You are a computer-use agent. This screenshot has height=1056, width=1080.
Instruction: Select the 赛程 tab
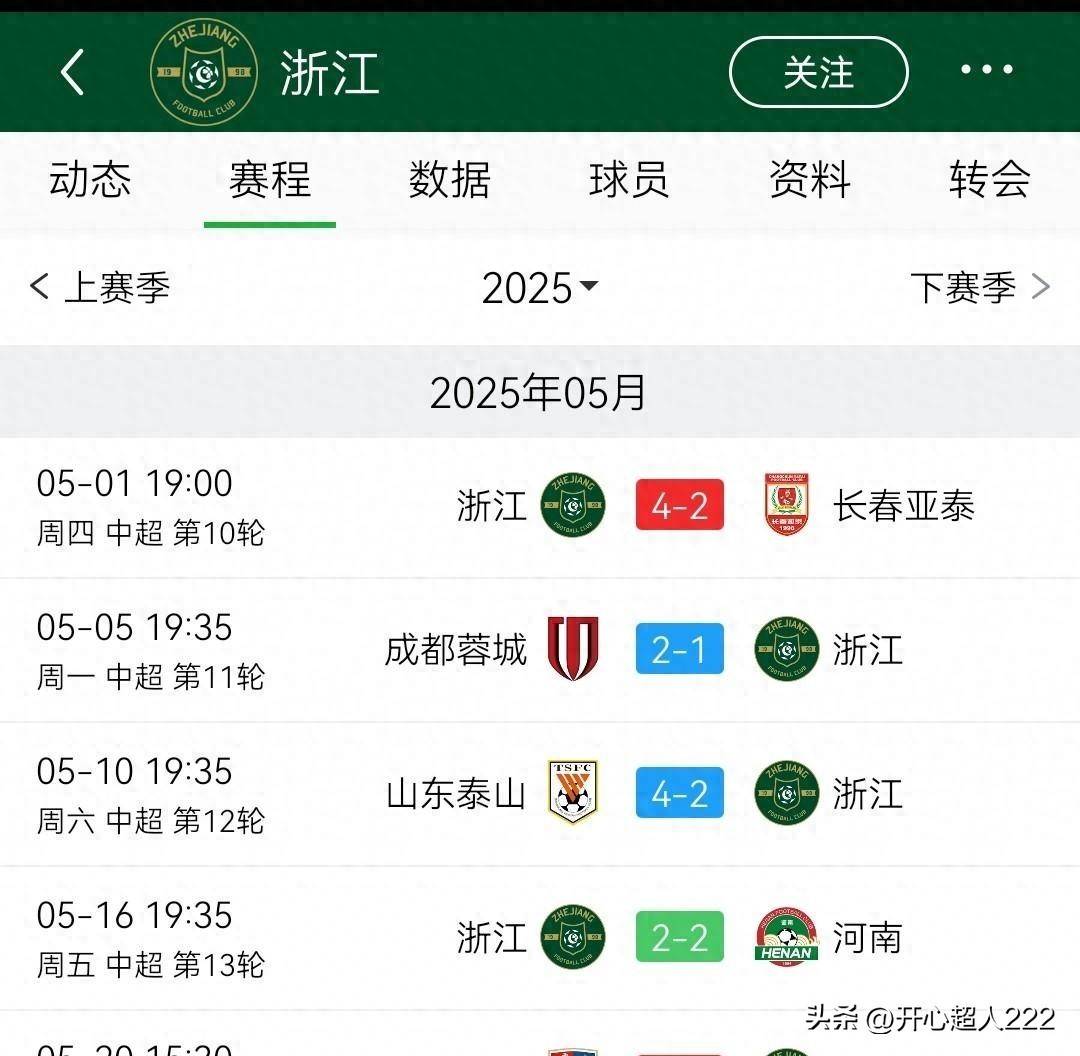pyautogui.click(x=270, y=180)
